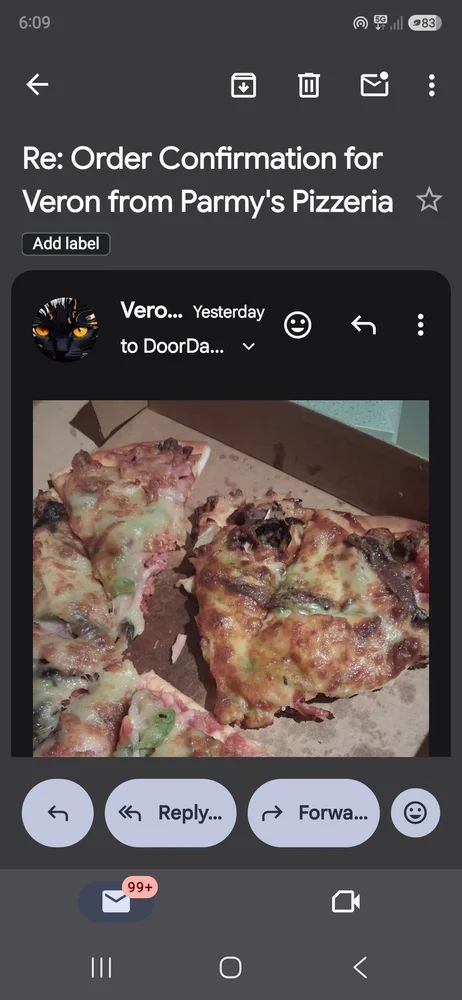This screenshot has height=1000, width=462.
Task: Star this conversation
Action: pyautogui.click(x=429, y=200)
